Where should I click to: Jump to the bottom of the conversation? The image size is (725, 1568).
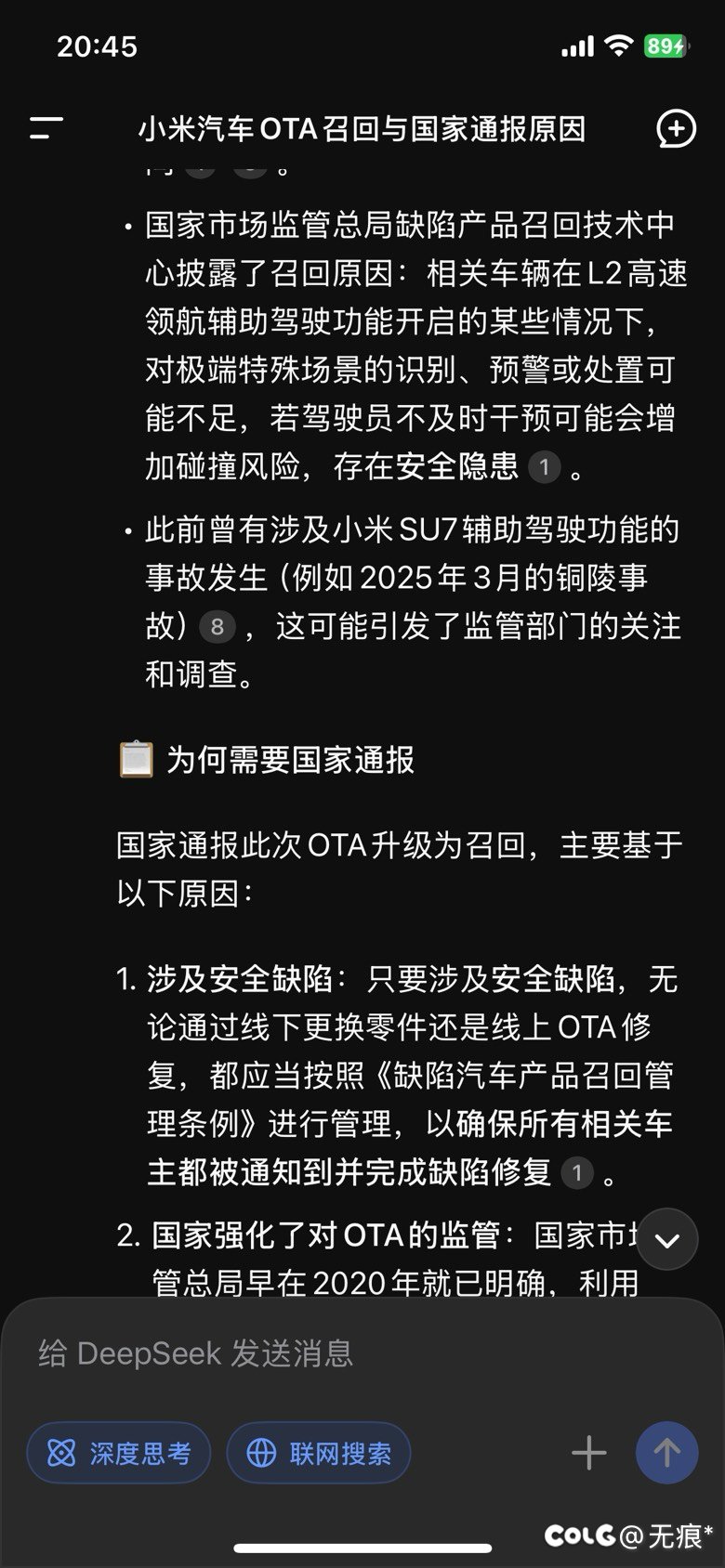pyautogui.click(x=666, y=1239)
